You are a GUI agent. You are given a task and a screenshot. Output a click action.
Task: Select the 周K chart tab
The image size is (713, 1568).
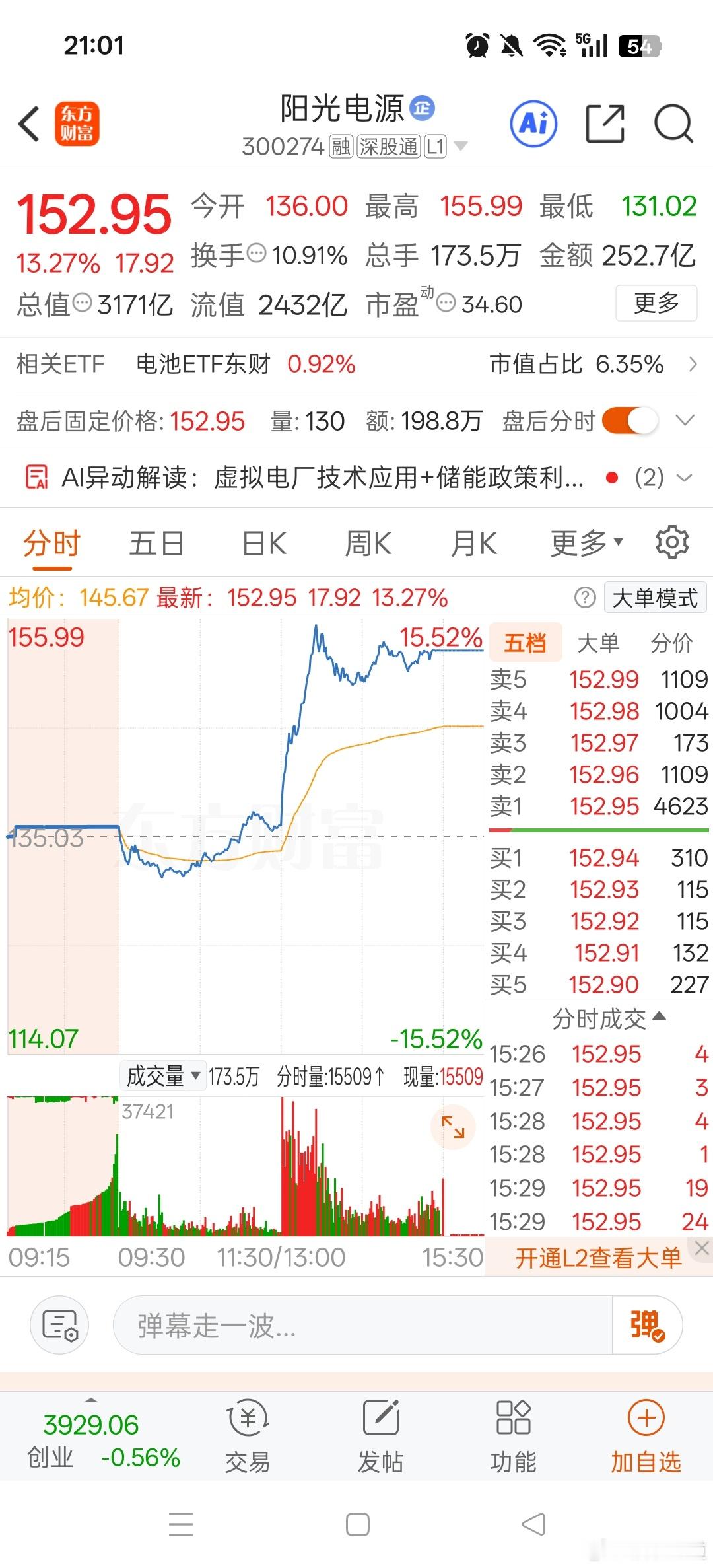[368, 544]
